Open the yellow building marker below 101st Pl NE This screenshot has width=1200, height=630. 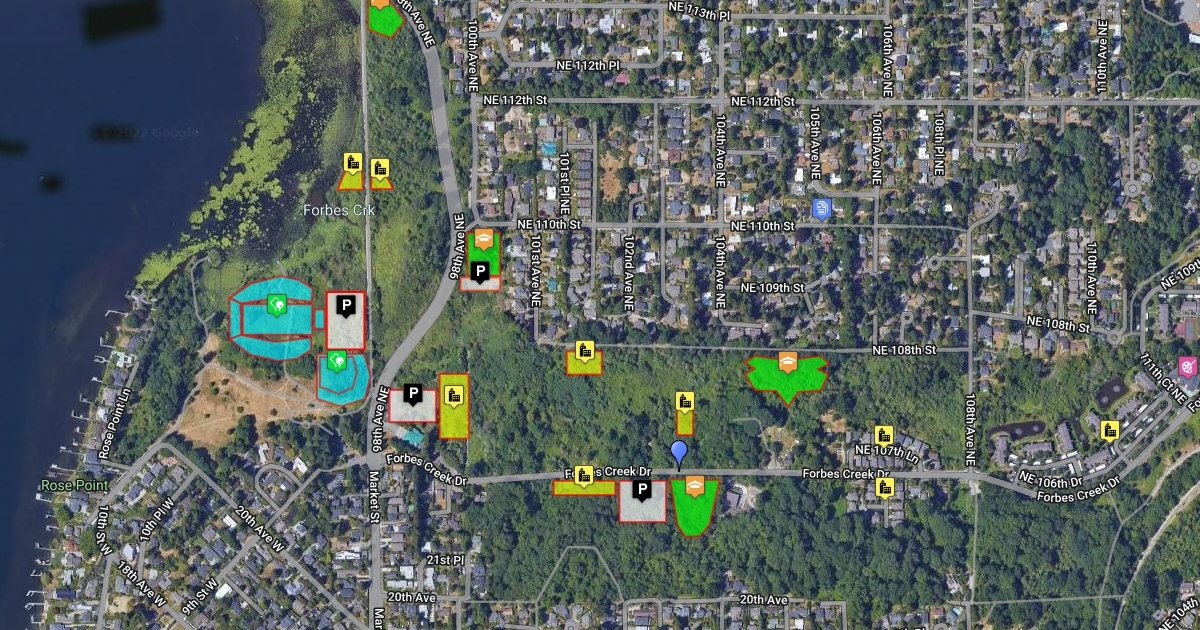pyautogui.click(x=586, y=351)
